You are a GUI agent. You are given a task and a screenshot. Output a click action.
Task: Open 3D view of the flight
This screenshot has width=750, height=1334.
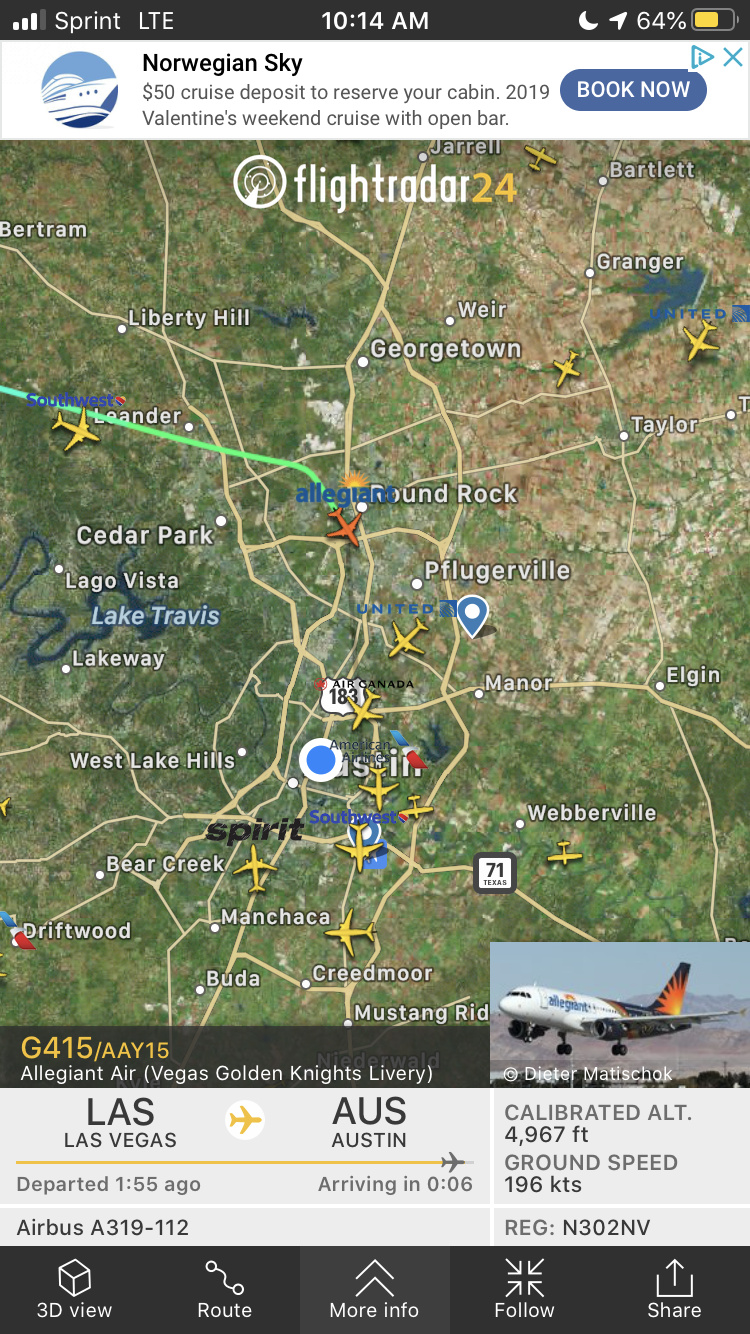(75, 1288)
